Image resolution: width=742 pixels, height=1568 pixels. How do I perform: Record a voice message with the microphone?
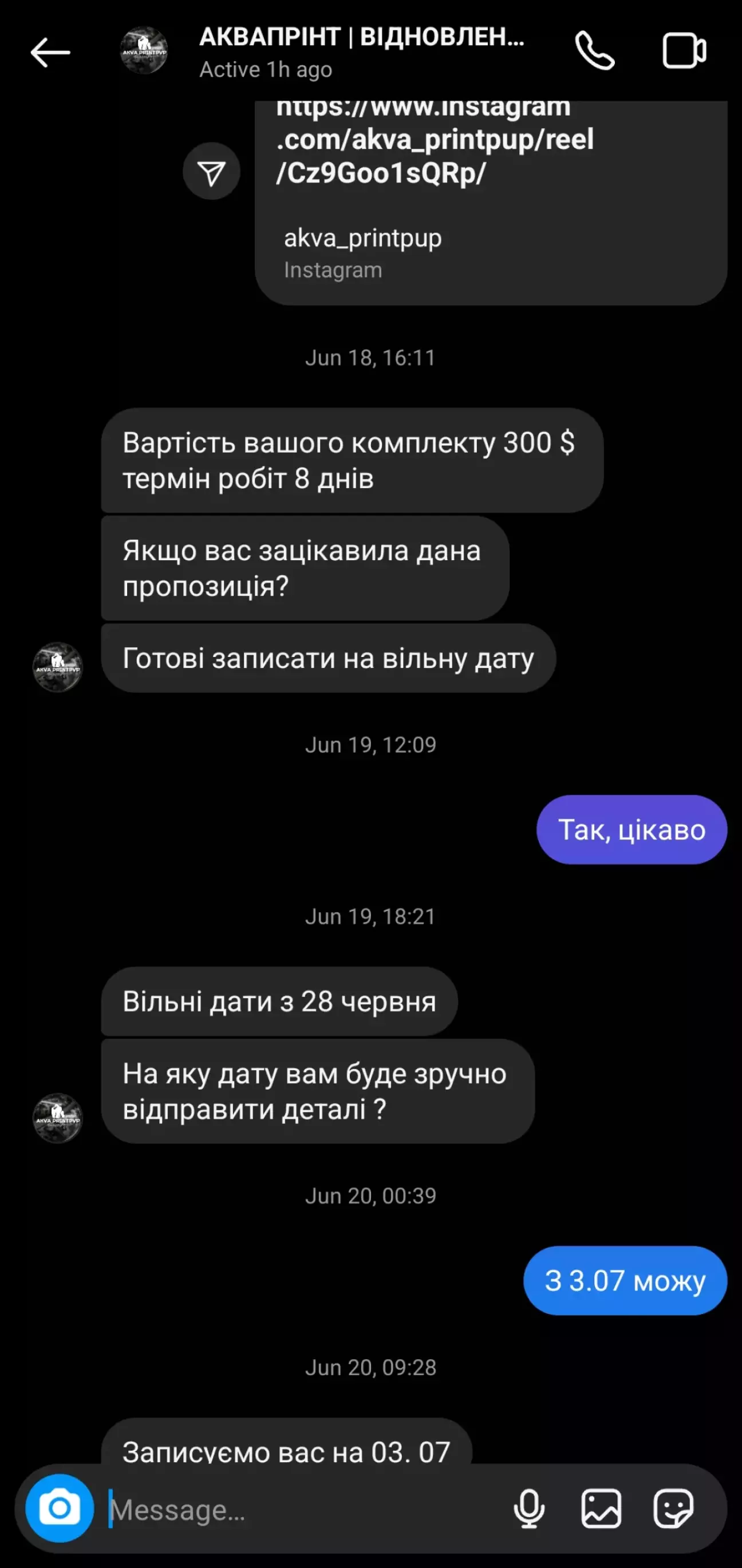coord(529,1509)
